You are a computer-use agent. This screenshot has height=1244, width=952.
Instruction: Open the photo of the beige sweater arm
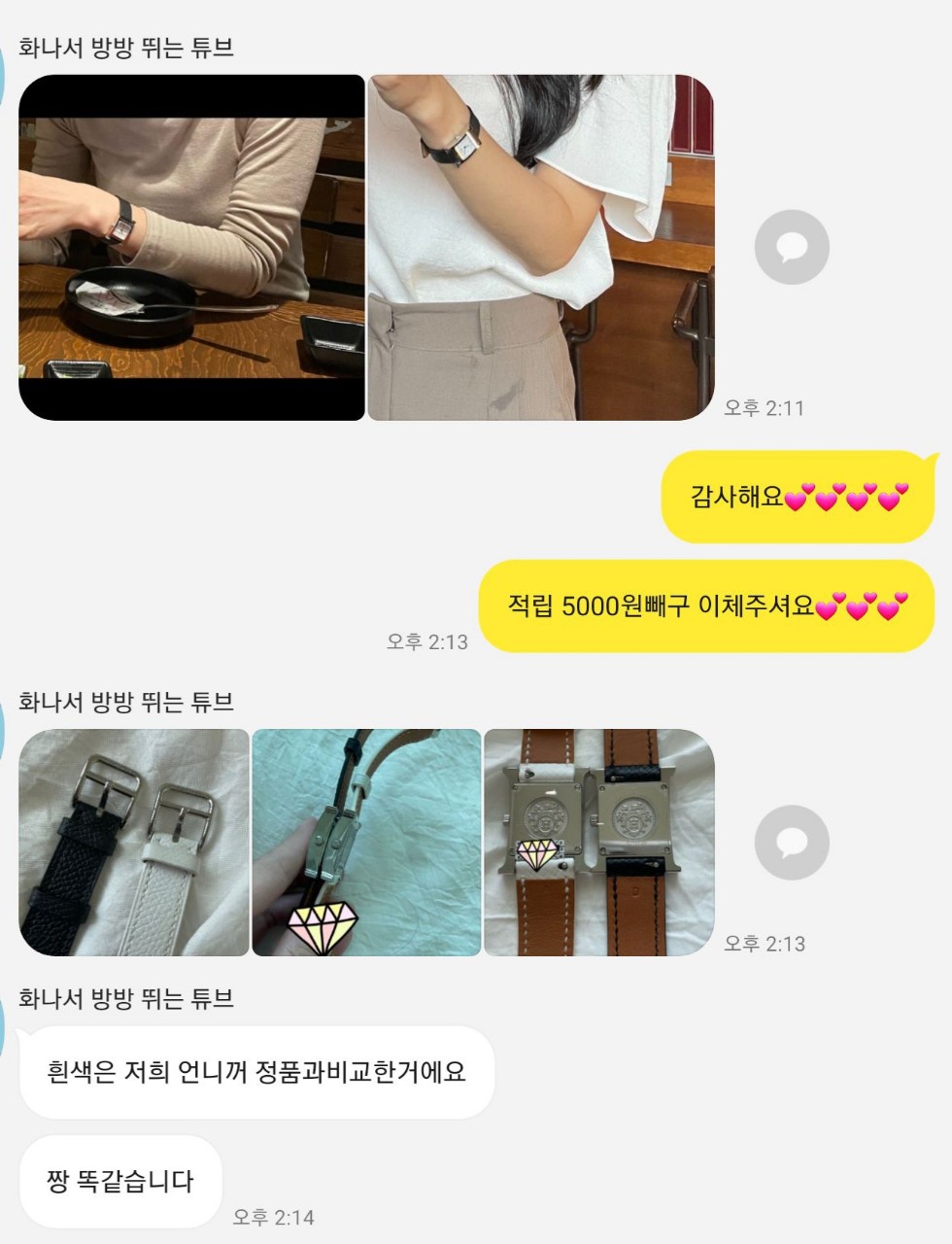coord(191,248)
